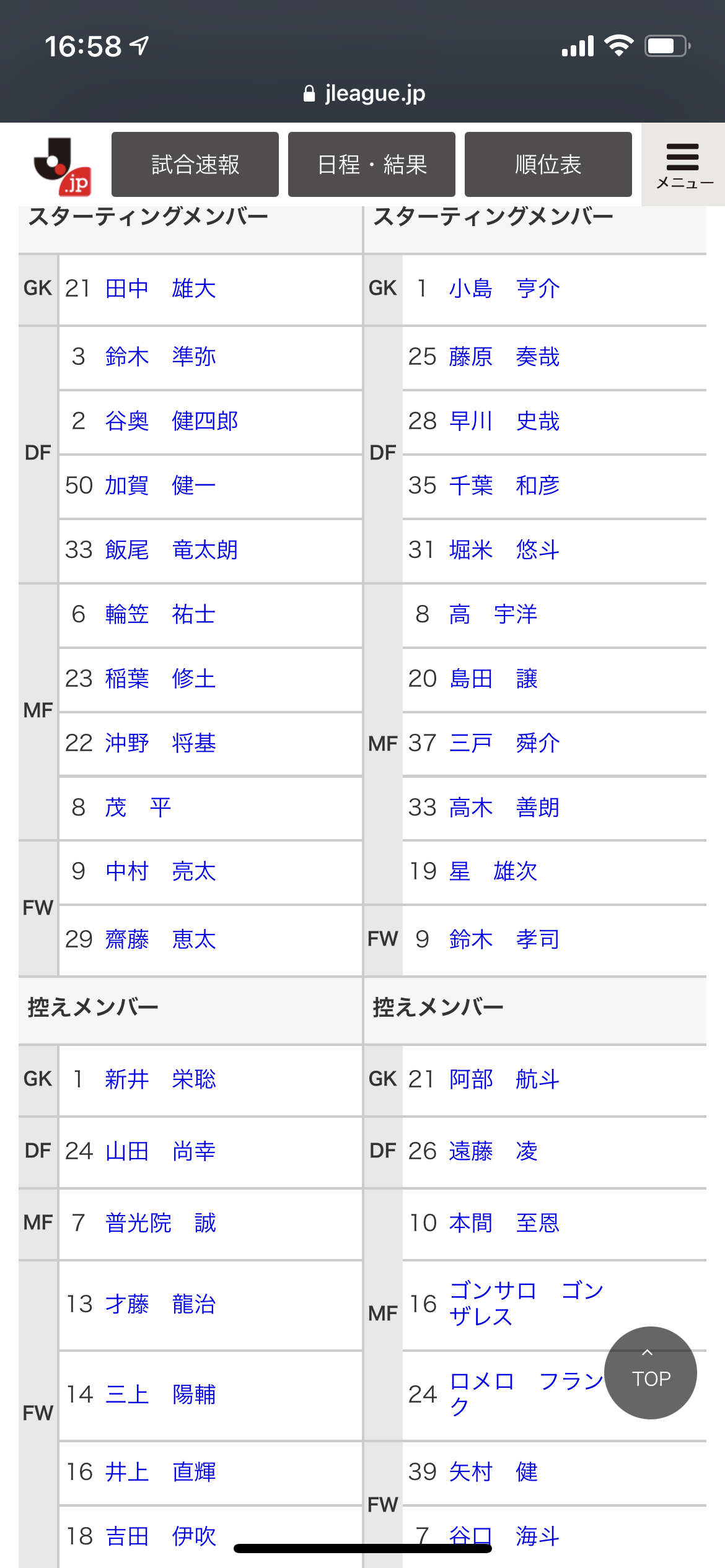Select substitute 本間 至恩
This screenshot has width=725, height=1568.
point(504,1223)
